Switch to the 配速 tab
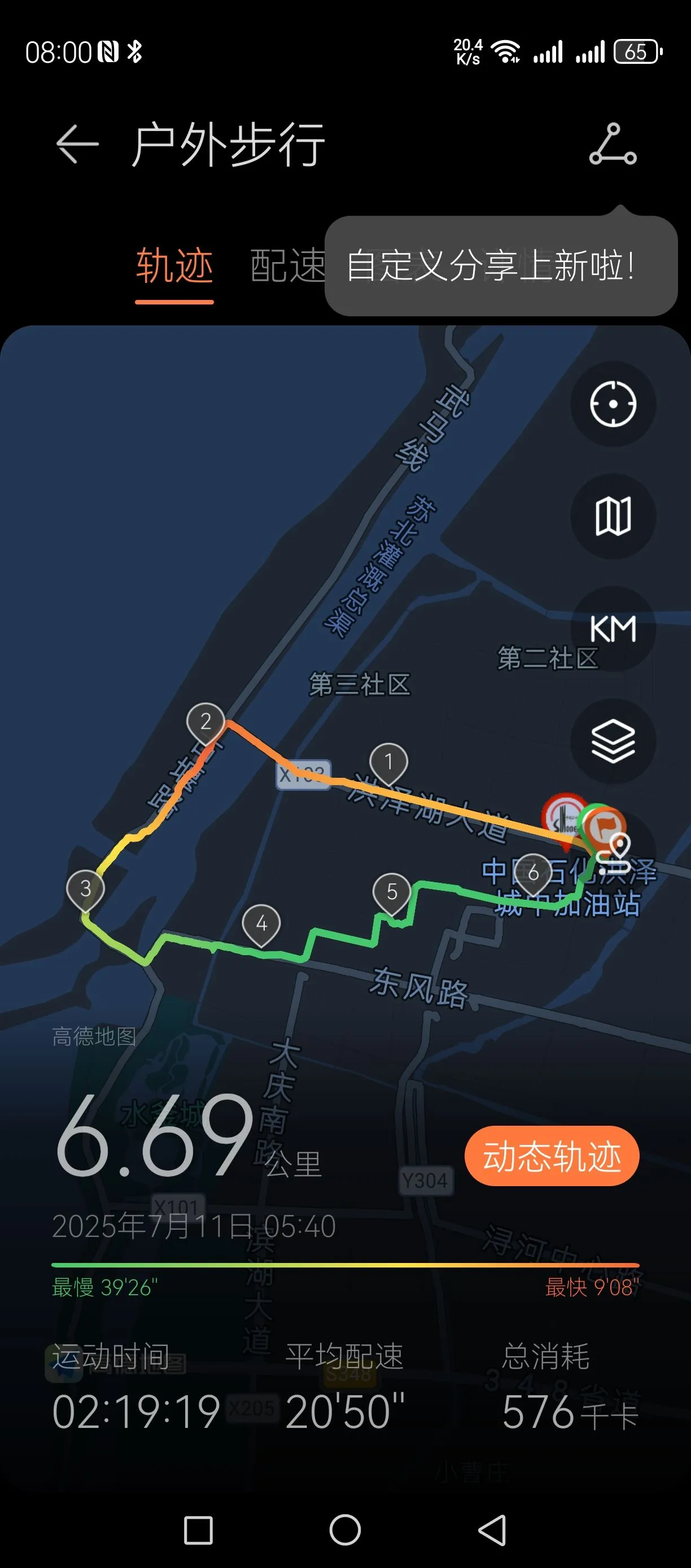Screen dimensions: 691x1568 pyautogui.click(x=288, y=266)
